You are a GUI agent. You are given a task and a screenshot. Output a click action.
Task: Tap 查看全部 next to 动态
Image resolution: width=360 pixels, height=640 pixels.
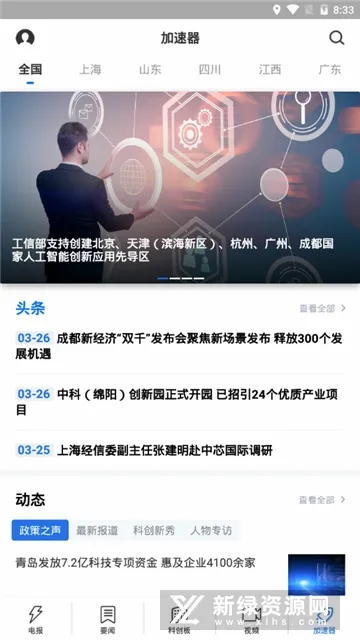pos(322,500)
